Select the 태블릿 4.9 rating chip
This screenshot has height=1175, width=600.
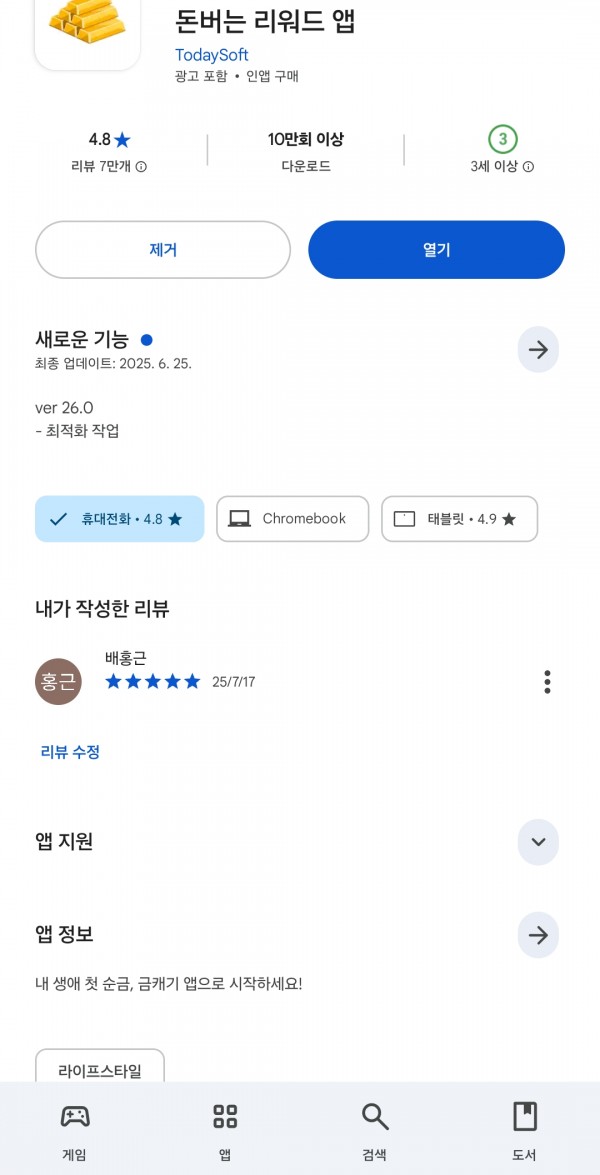pyautogui.click(x=459, y=519)
